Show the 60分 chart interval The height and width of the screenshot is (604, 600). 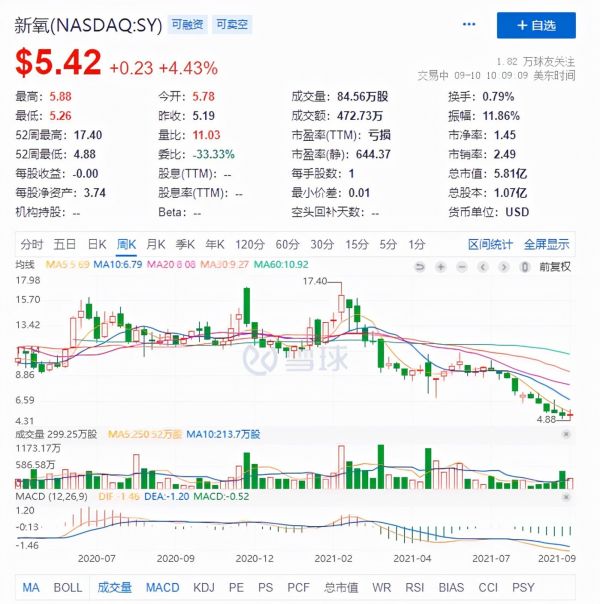(288, 244)
